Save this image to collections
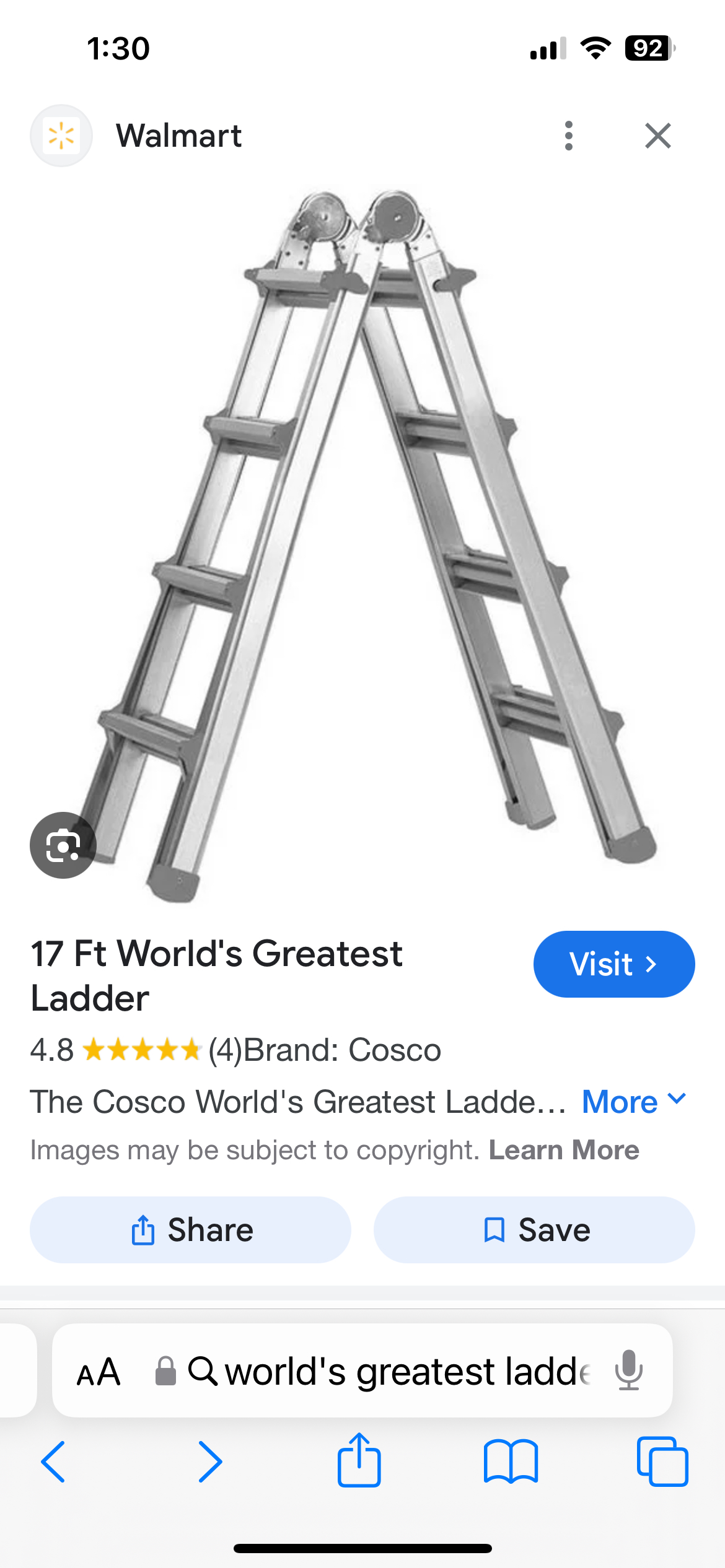The width and height of the screenshot is (725, 1568). [x=534, y=1230]
